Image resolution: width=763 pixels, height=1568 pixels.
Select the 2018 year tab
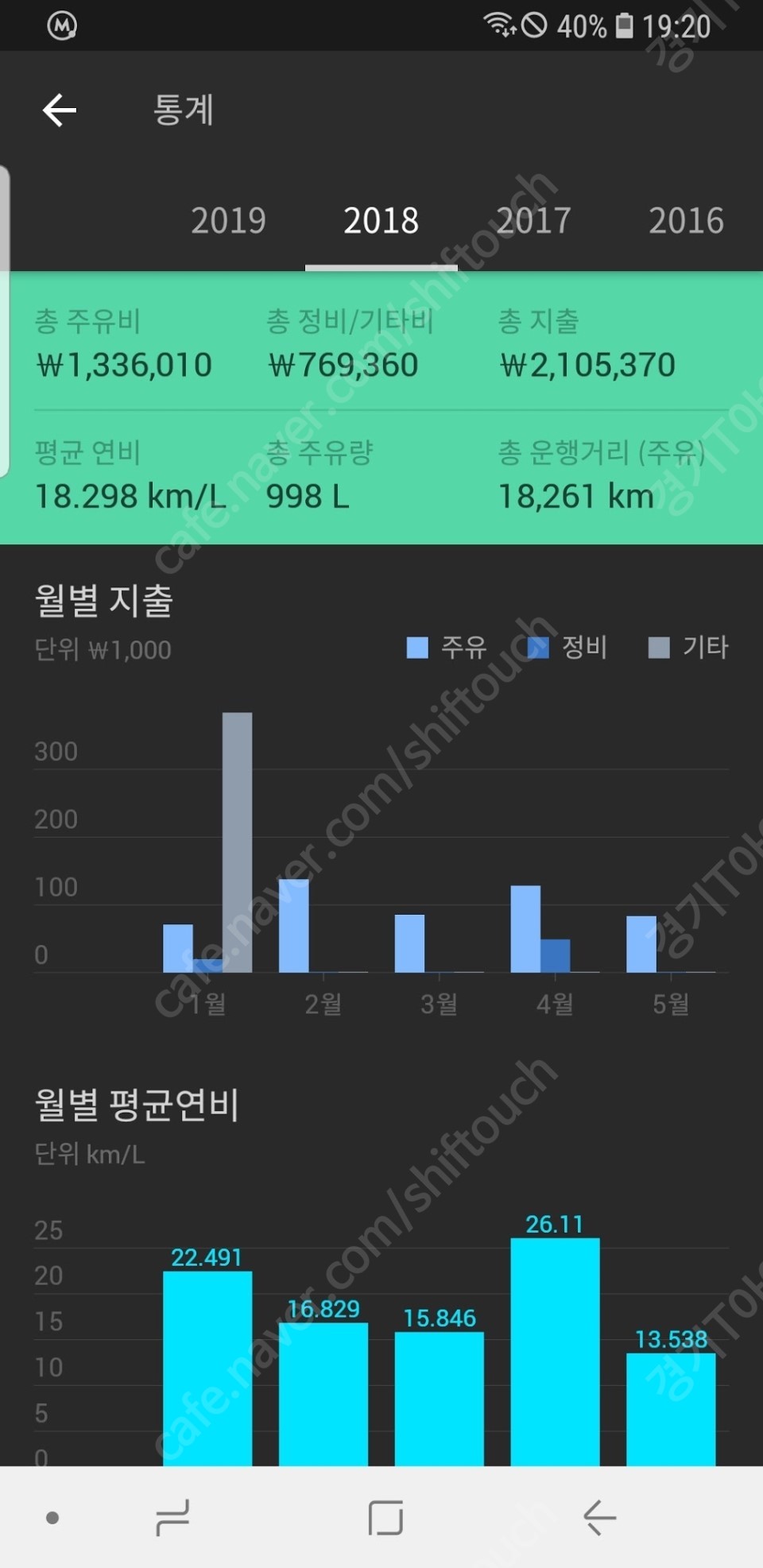pos(381,221)
